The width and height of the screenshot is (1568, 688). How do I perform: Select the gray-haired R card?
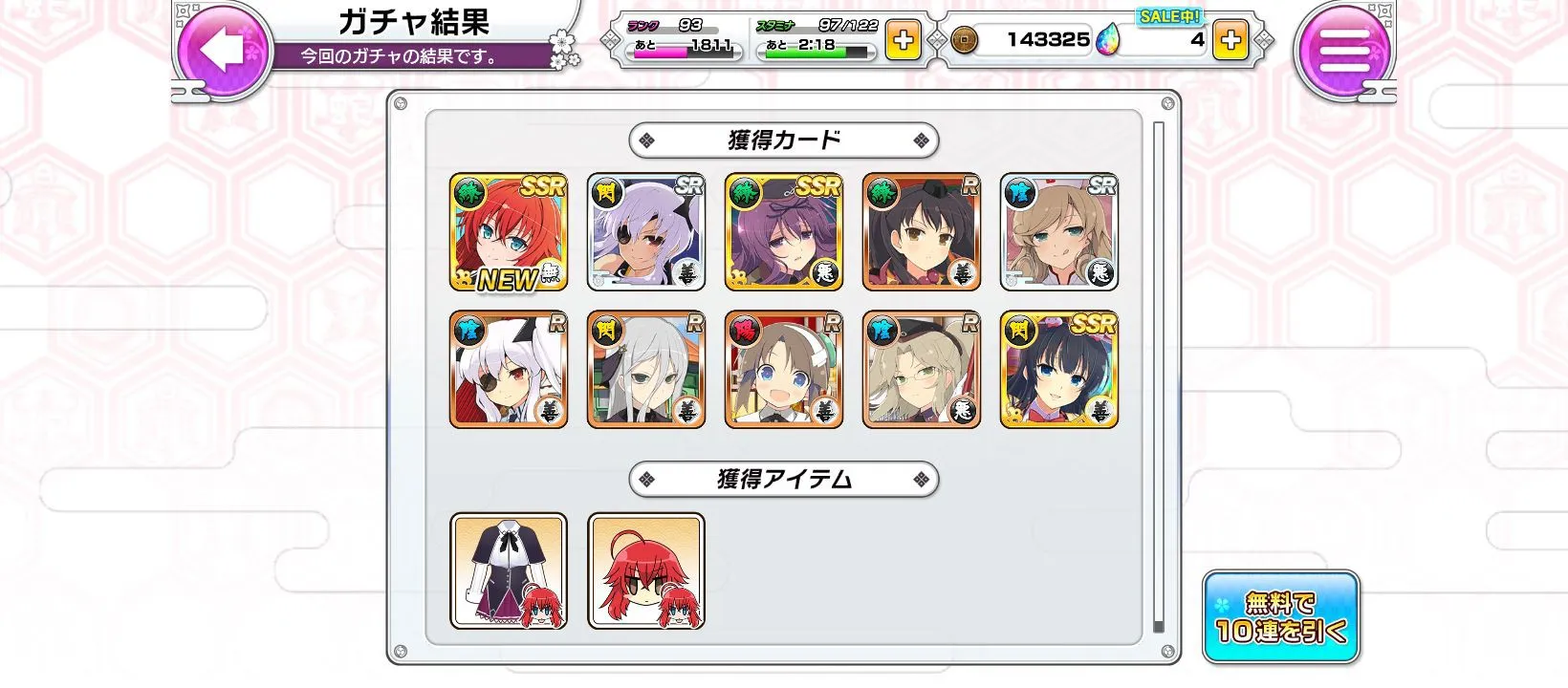coord(646,370)
